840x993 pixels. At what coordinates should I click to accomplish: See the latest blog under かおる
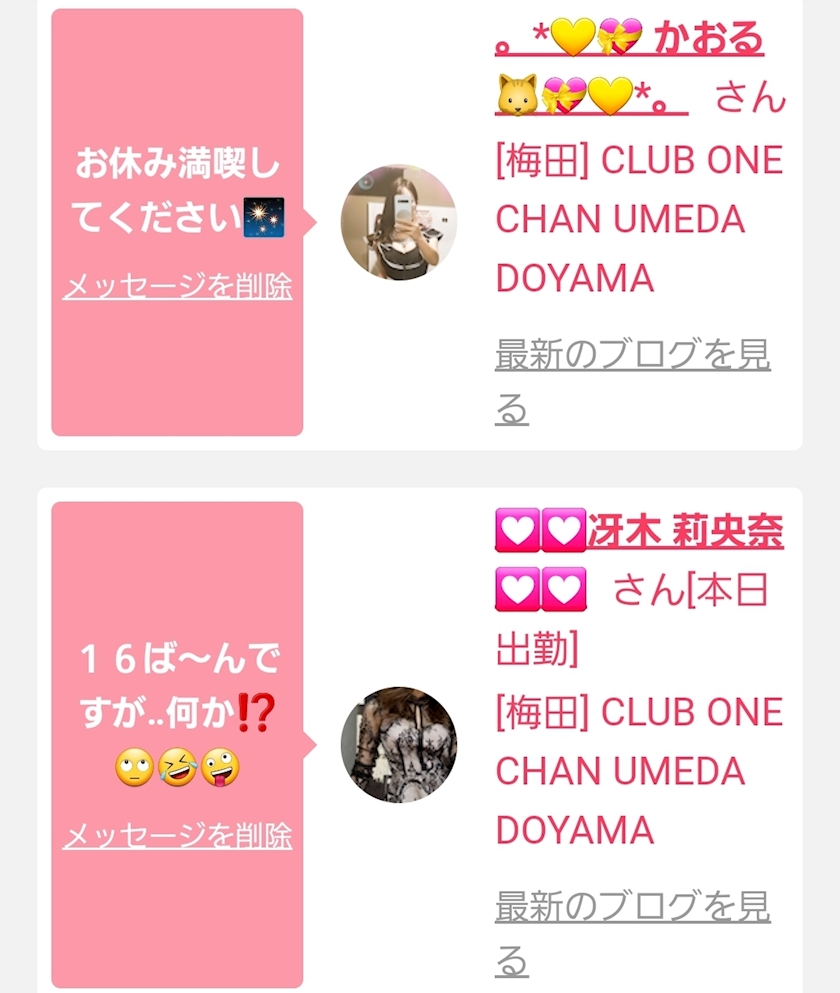click(632, 381)
